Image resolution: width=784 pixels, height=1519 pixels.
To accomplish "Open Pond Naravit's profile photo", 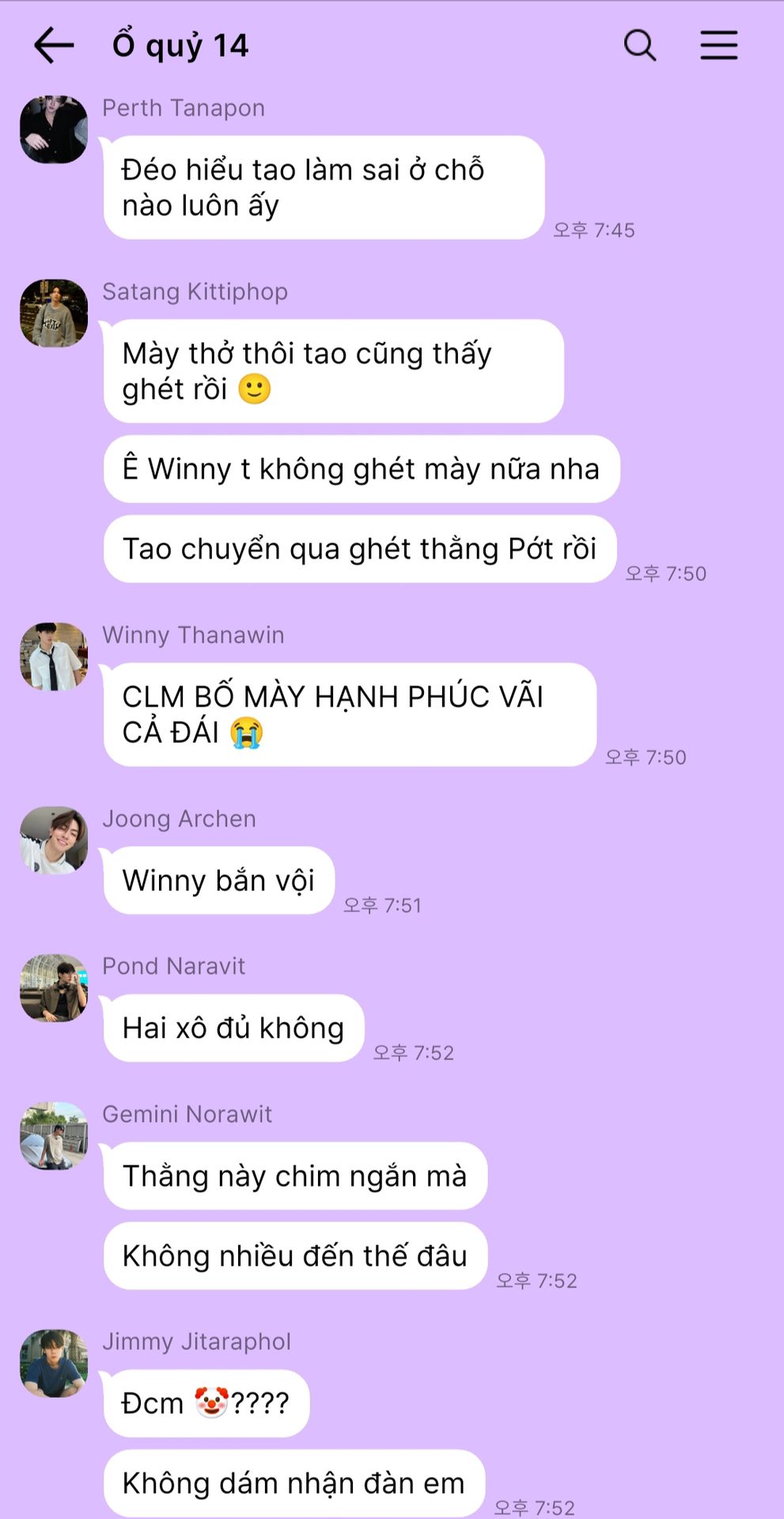I will (54, 988).
